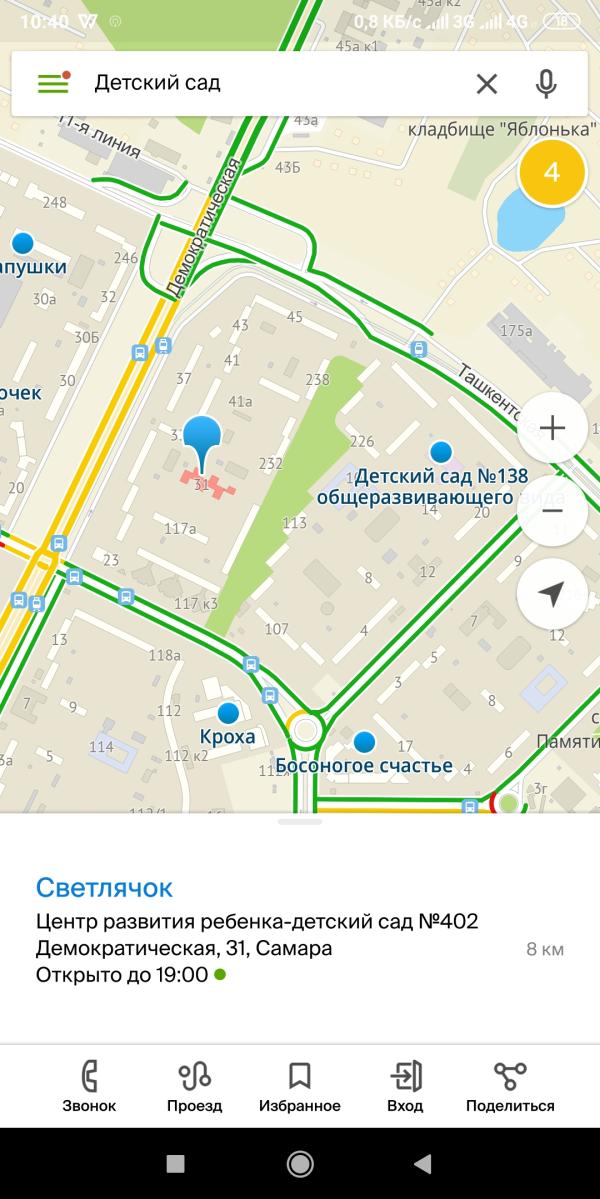The height and width of the screenshot is (1199, 600).
Task: Open the hamburger menu
Action: tap(54, 83)
